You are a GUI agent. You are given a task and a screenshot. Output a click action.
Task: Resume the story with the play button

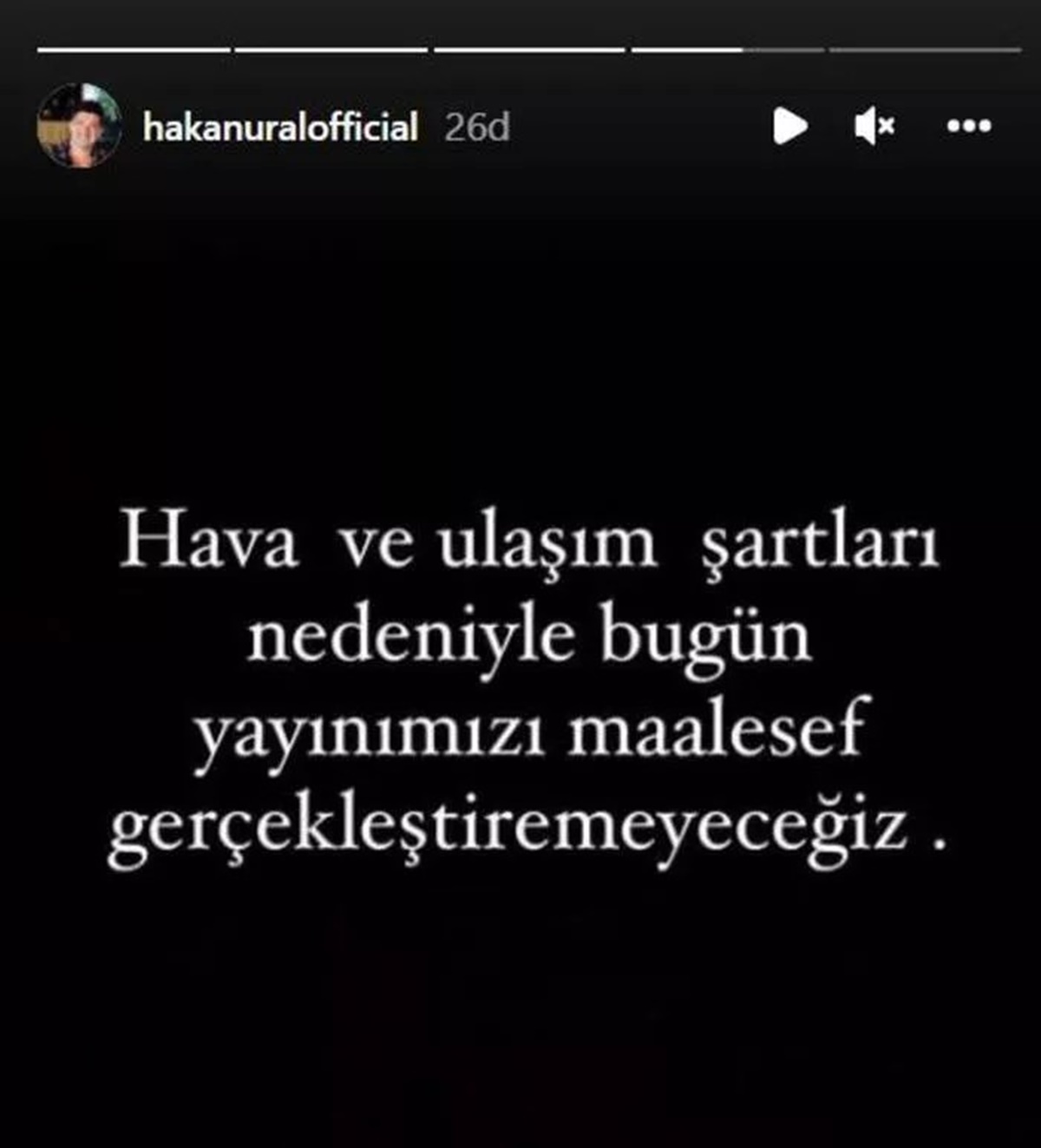pos(789,127)
